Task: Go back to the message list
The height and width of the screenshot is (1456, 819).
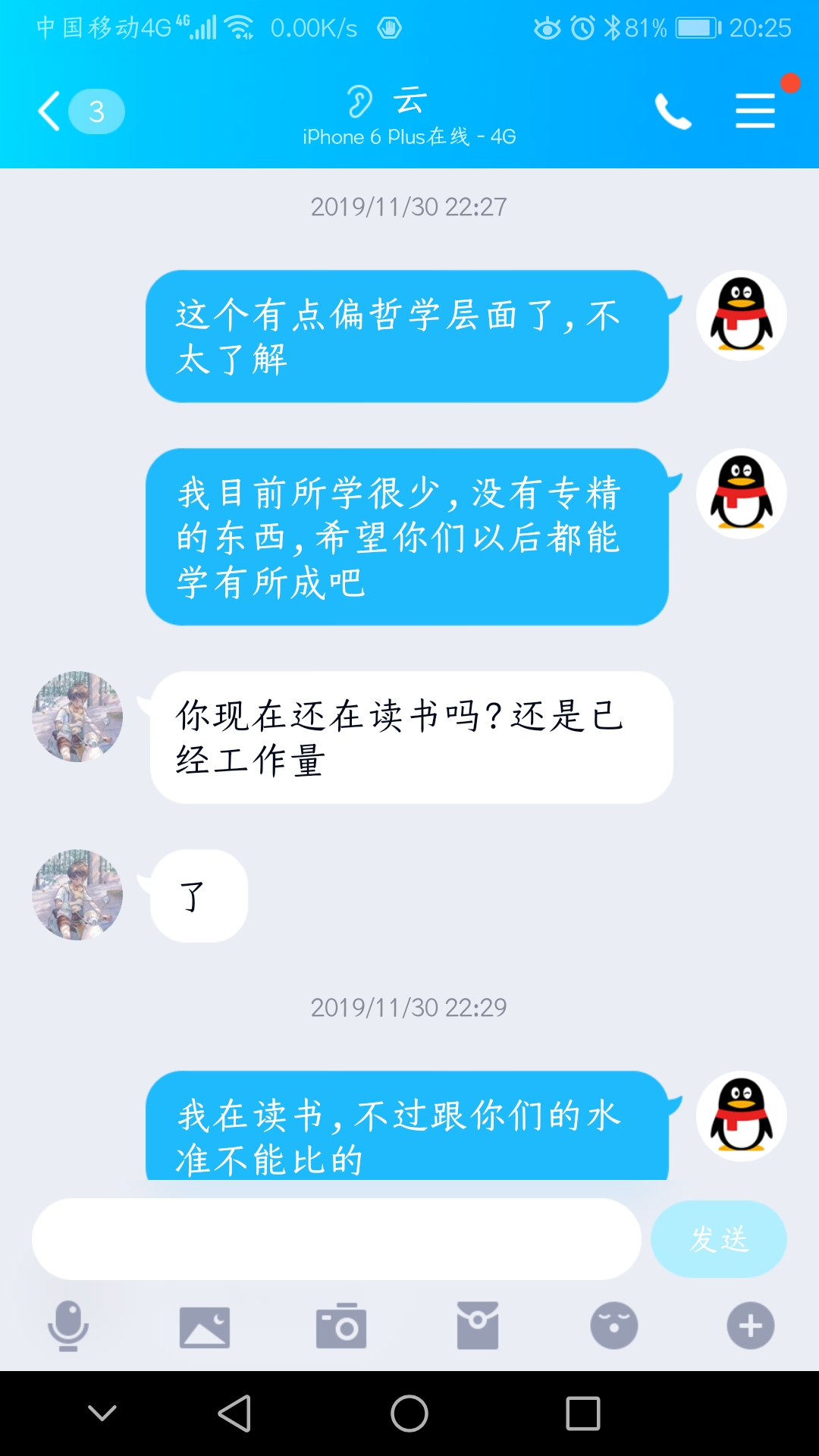Action: coord(52,111)
